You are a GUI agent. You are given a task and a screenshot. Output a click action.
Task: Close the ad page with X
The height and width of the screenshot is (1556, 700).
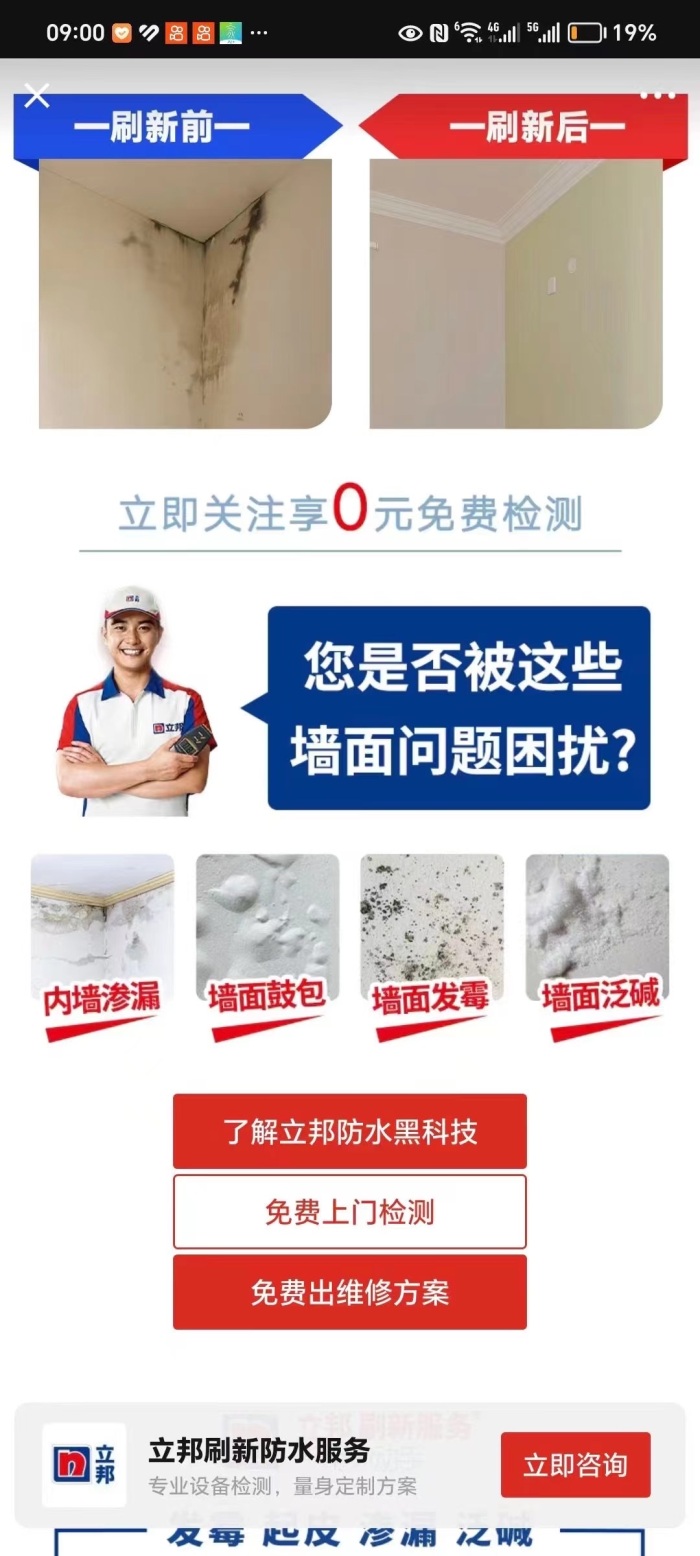37,96
